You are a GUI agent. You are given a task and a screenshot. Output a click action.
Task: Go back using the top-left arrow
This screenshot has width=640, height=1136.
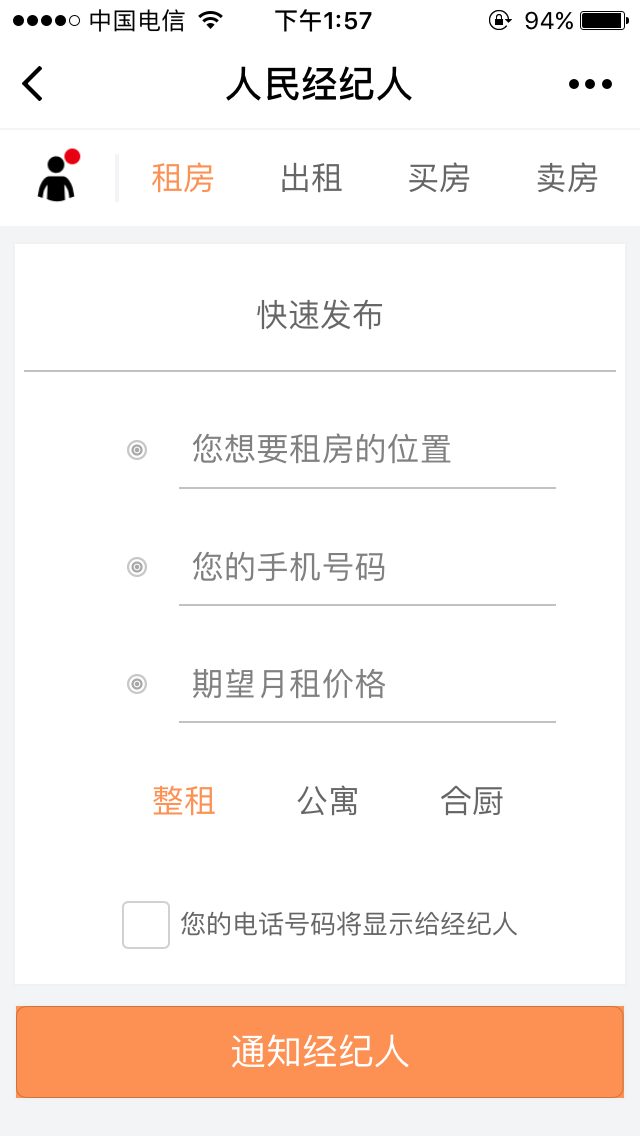[33, 83]
